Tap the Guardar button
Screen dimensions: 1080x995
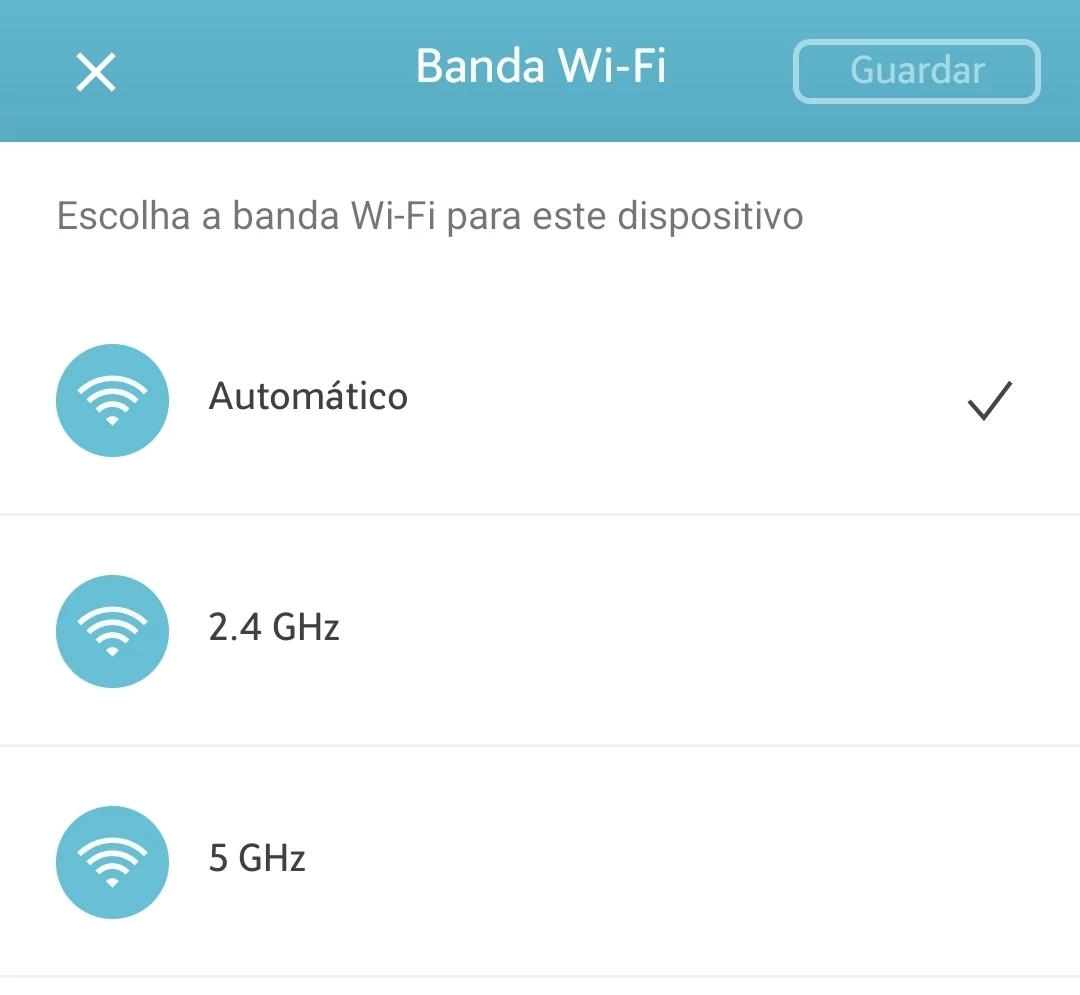pyautogui.click(x=916, y=71)
